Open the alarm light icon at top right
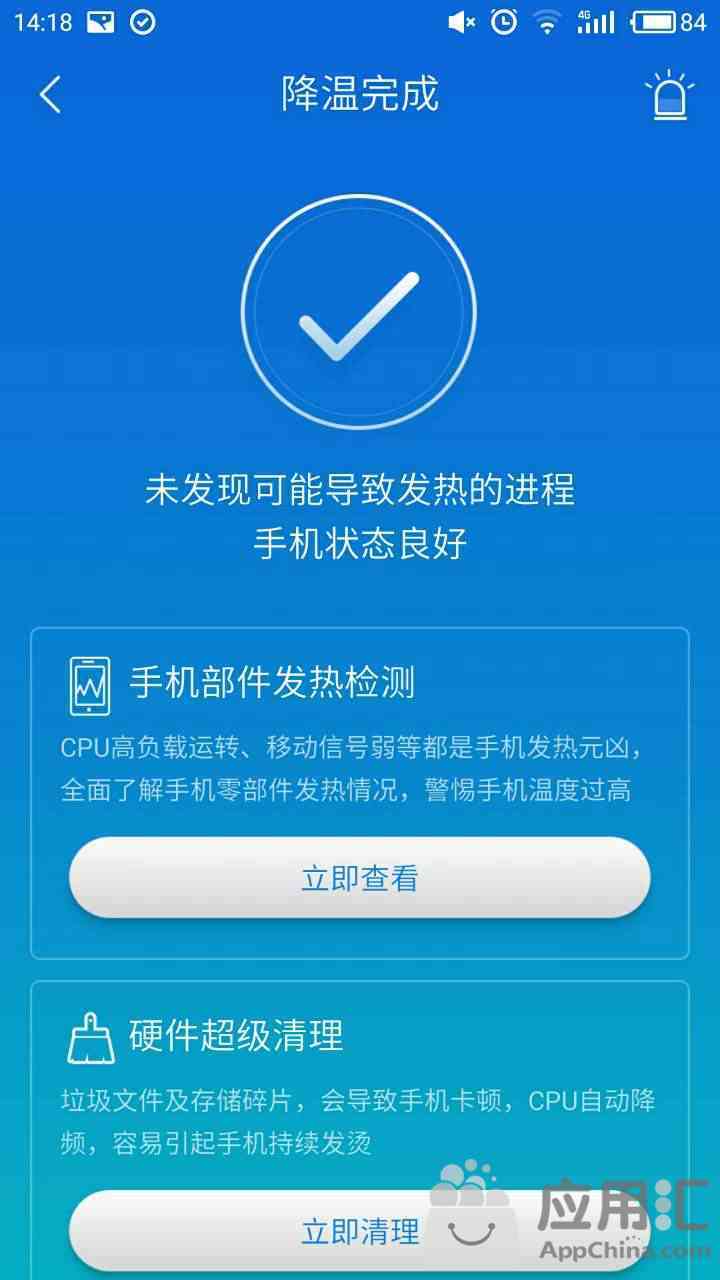The height and width of the screenshot is (1280, 720). (x=669, y=96)
